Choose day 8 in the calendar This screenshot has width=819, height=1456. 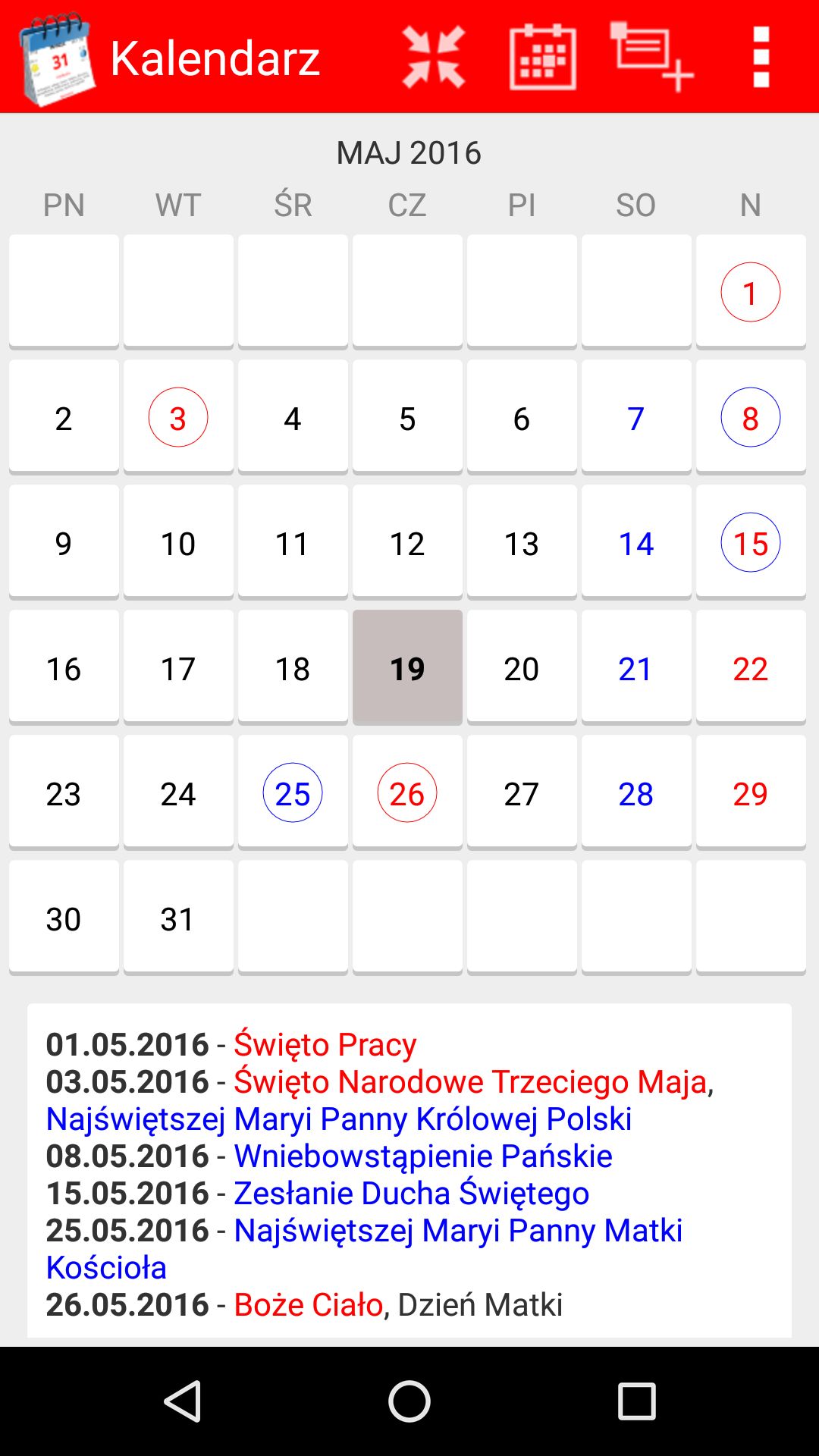pos(751,417)
